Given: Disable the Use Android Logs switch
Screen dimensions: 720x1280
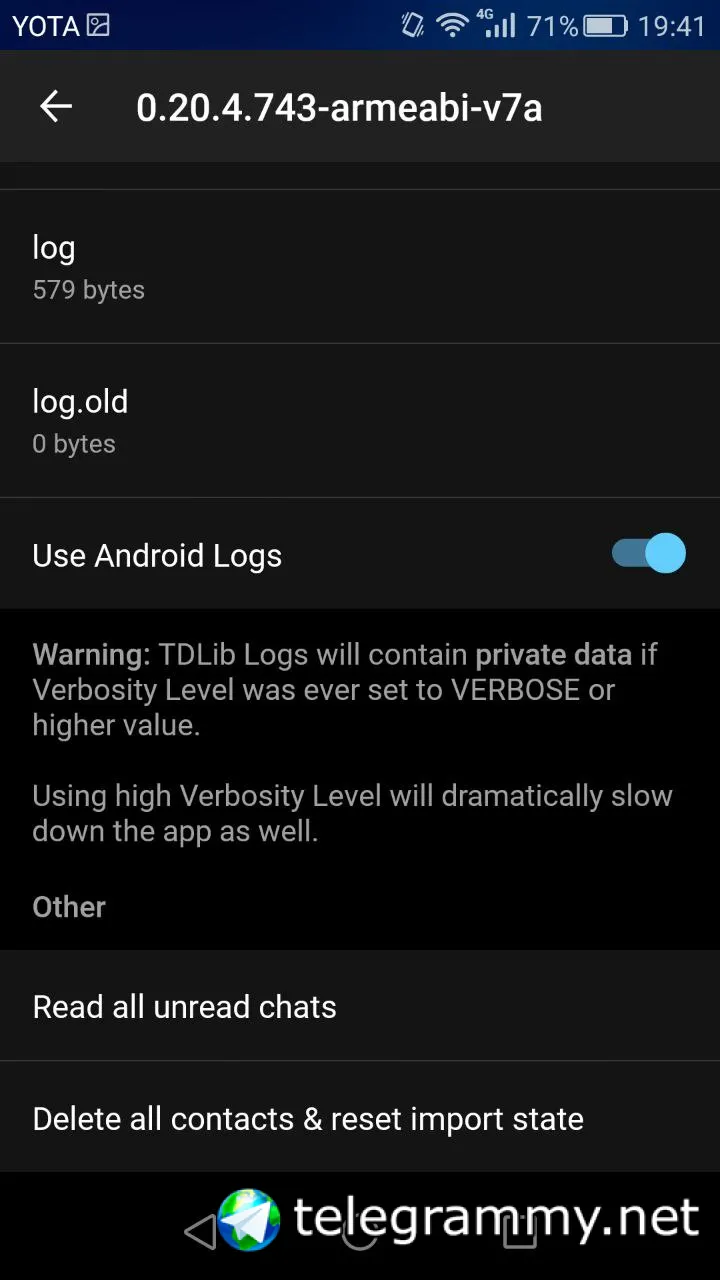Looking at the screenshot, I should [x=648, y=554].
